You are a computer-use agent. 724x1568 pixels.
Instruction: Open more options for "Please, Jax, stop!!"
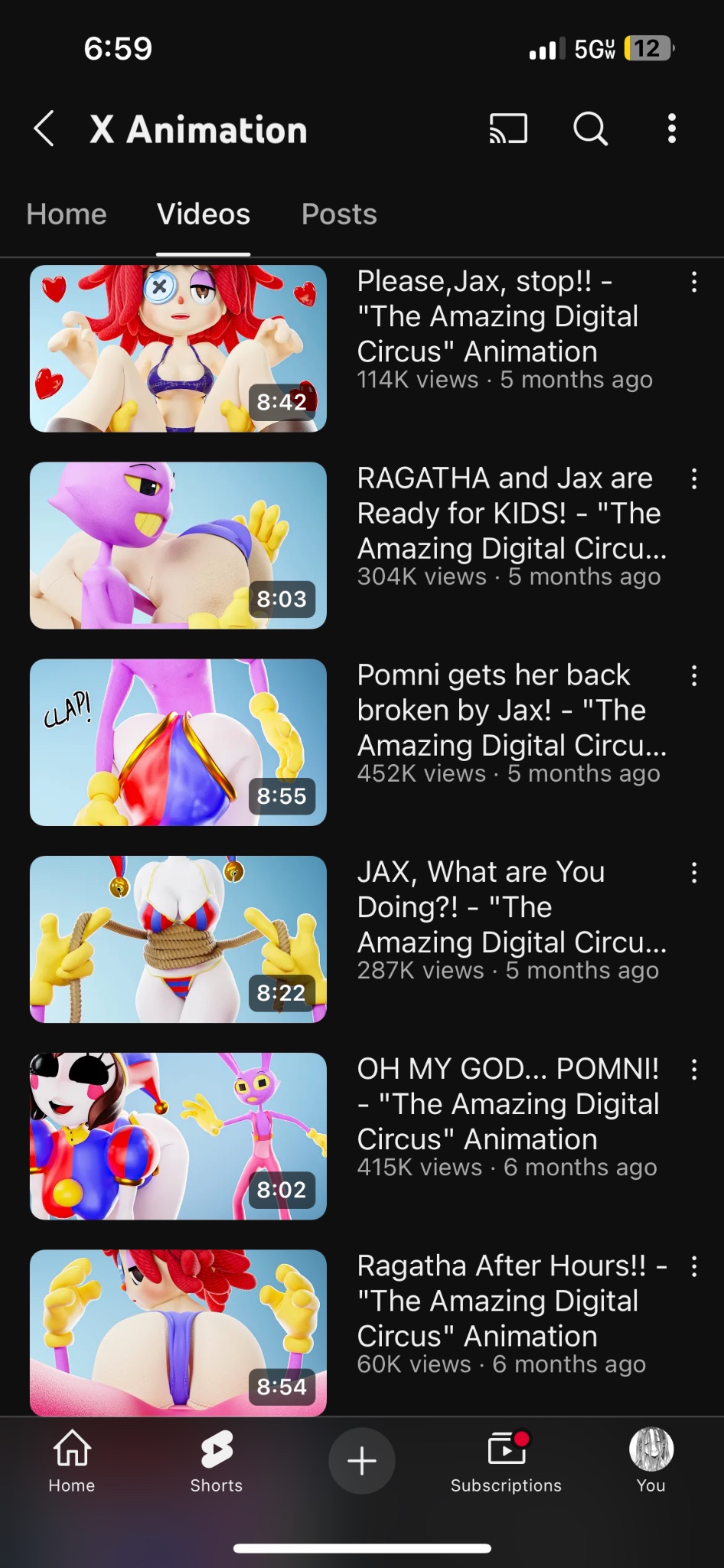pos(694,282)
